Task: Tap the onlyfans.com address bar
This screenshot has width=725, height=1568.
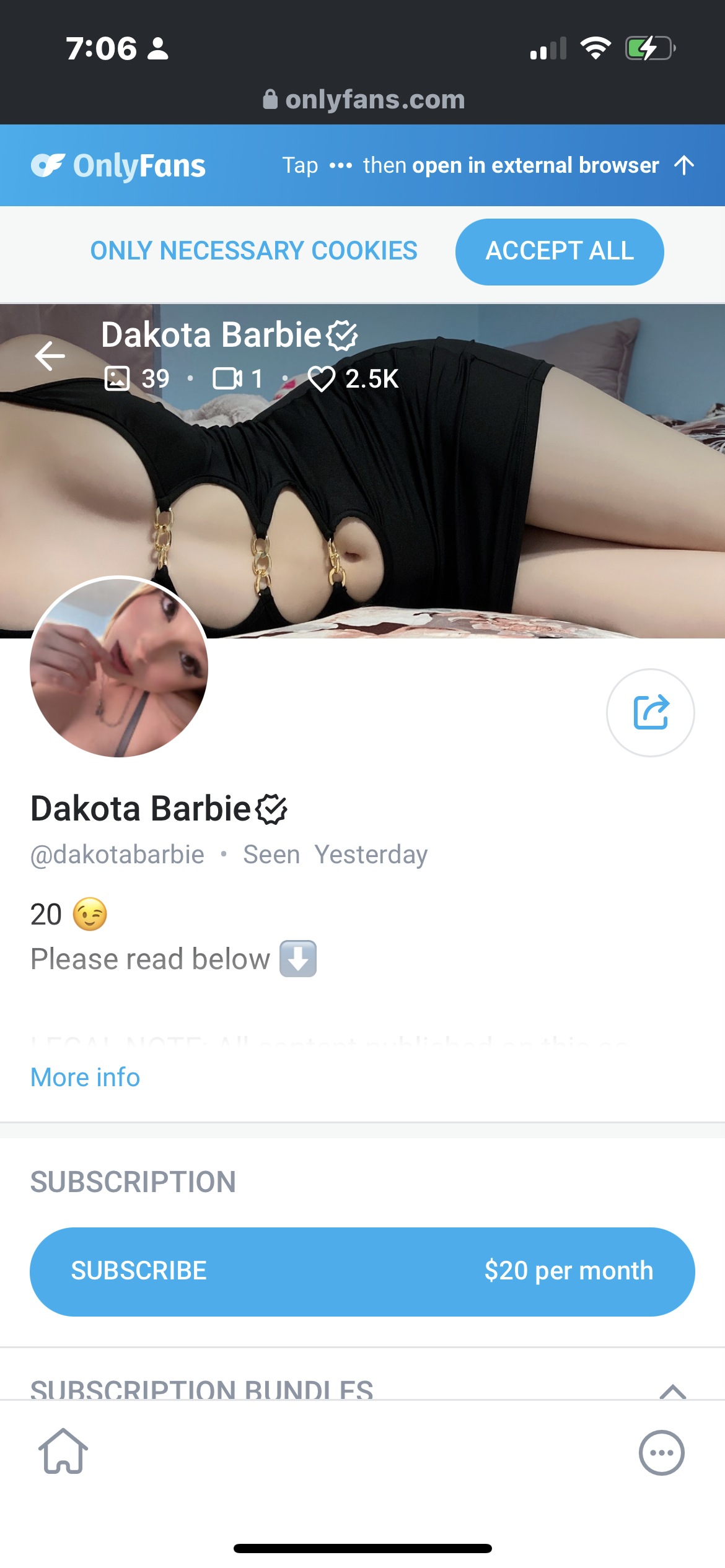Action: pyautogui.click(x=363, y=99)
